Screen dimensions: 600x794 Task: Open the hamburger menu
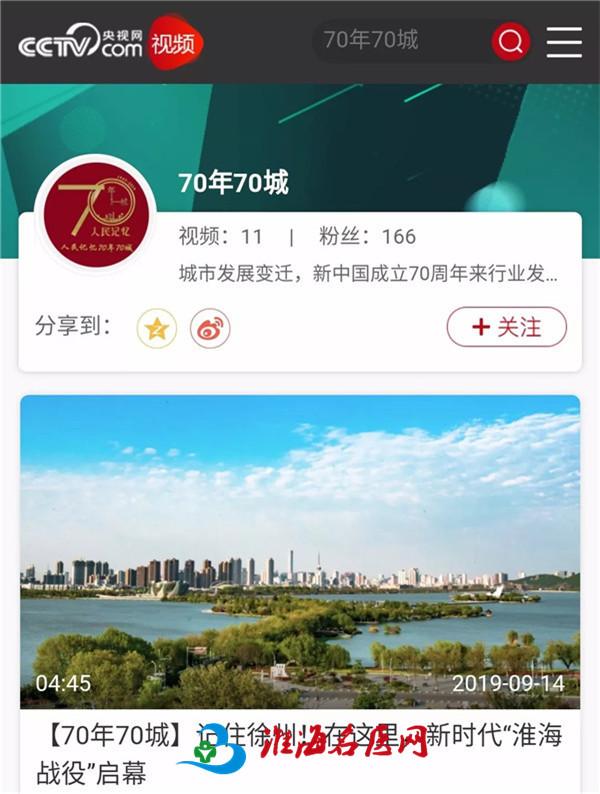coord(564,41)
